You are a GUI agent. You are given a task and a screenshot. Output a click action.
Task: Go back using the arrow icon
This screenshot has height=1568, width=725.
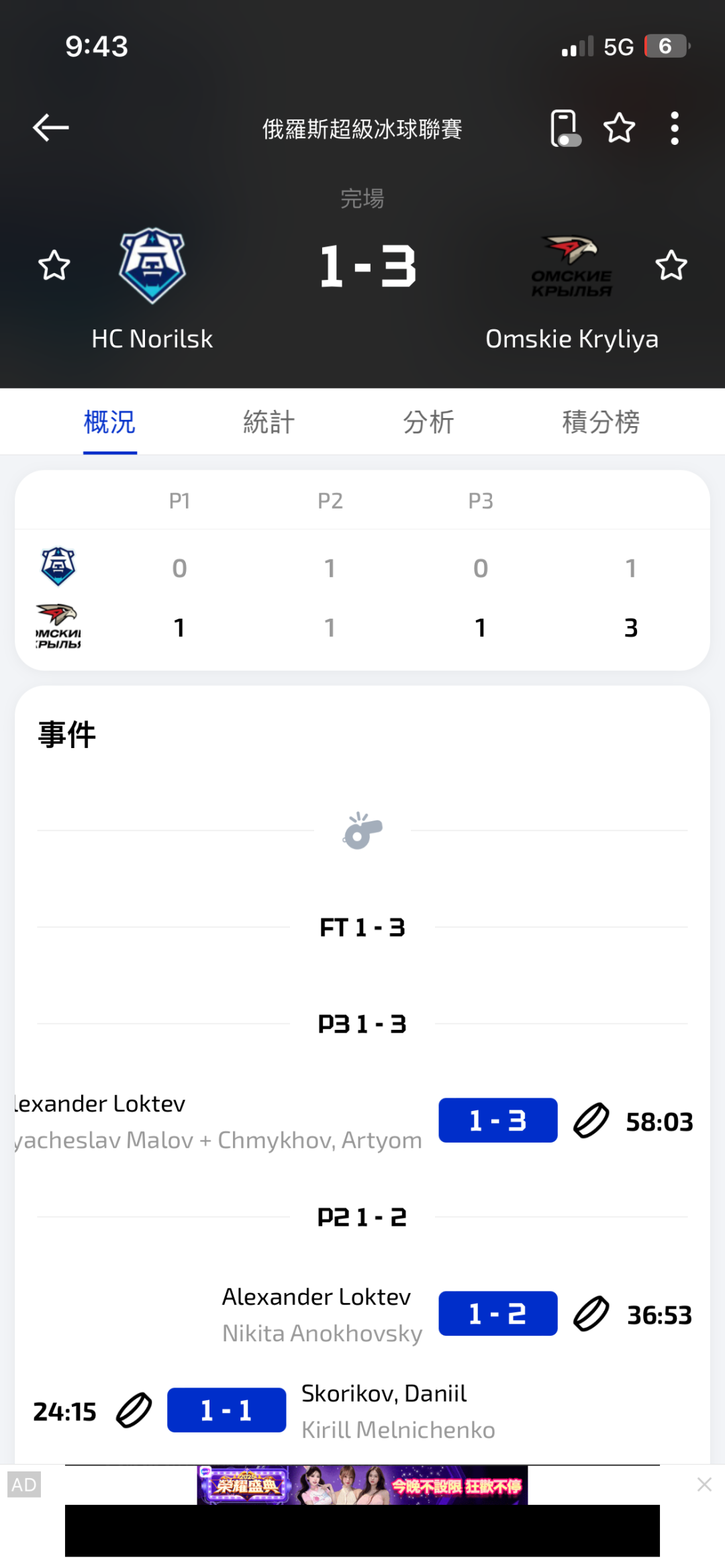51,127
